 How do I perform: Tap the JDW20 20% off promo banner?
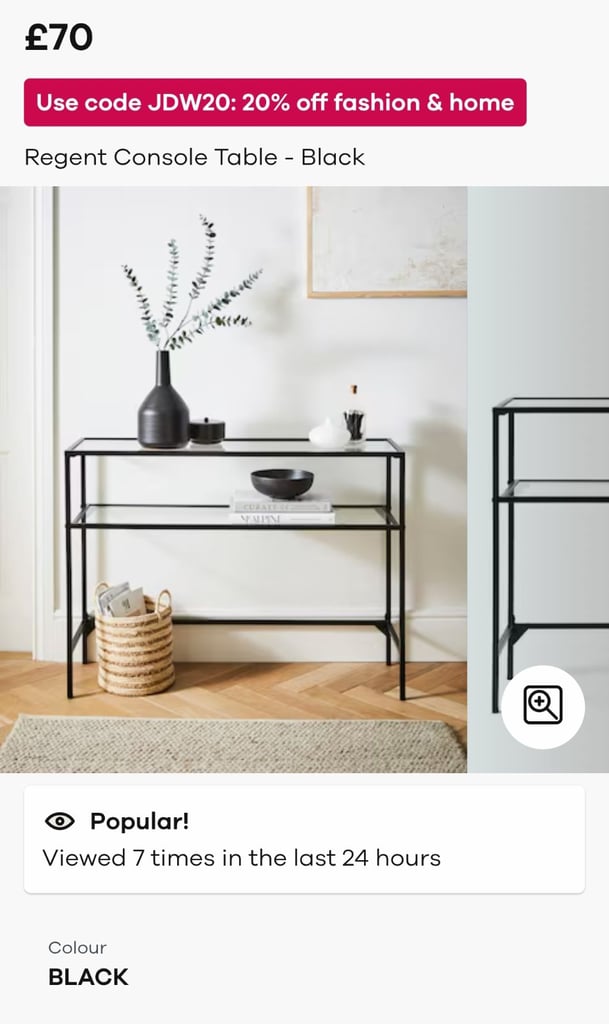275,103
